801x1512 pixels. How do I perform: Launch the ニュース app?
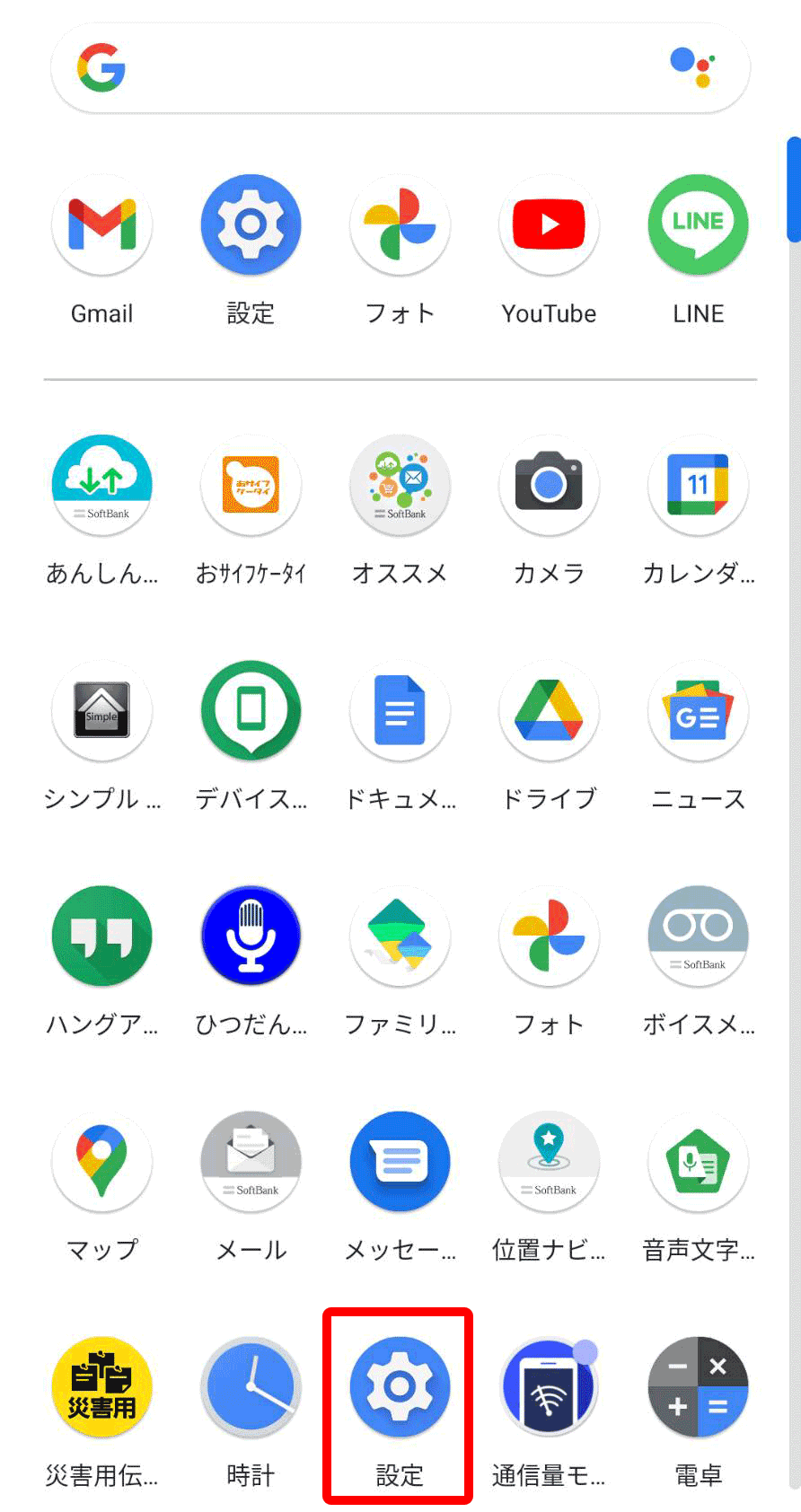pyautogui.click(x=698, y=711)
